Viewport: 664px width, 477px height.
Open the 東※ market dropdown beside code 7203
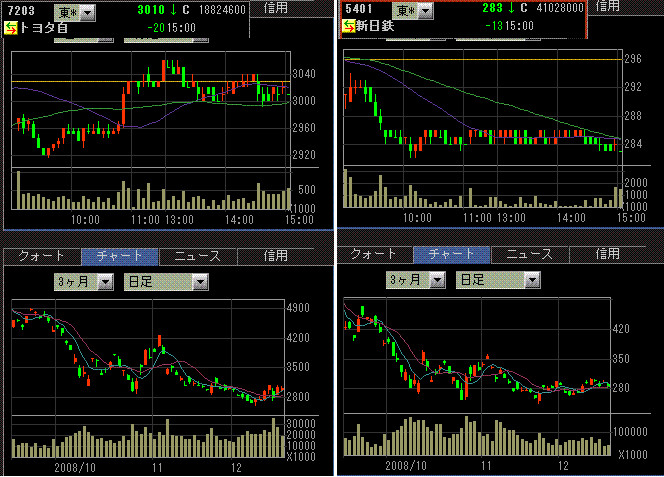[x=88, y=11]
